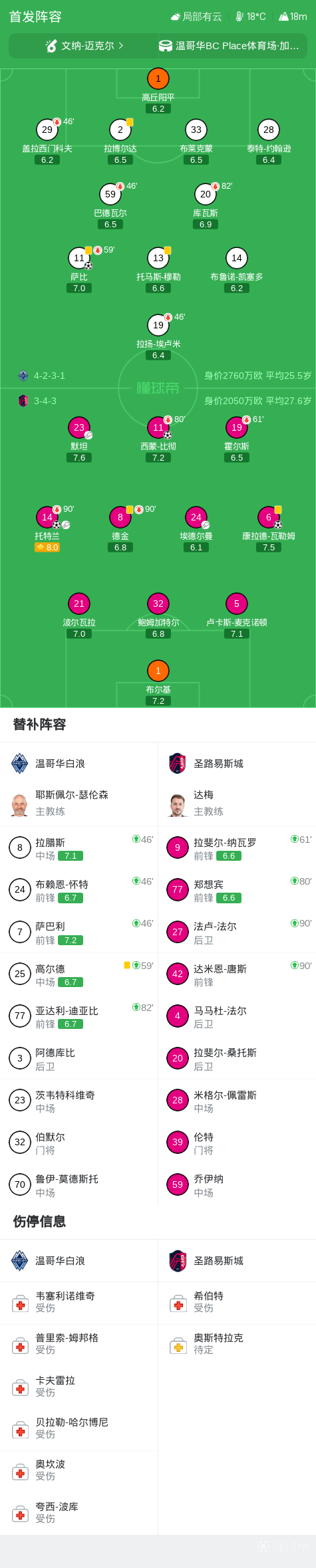Open substitute 拉腊斯 number 8
This screenshot has width=316, height=1568.
[79, 848]
